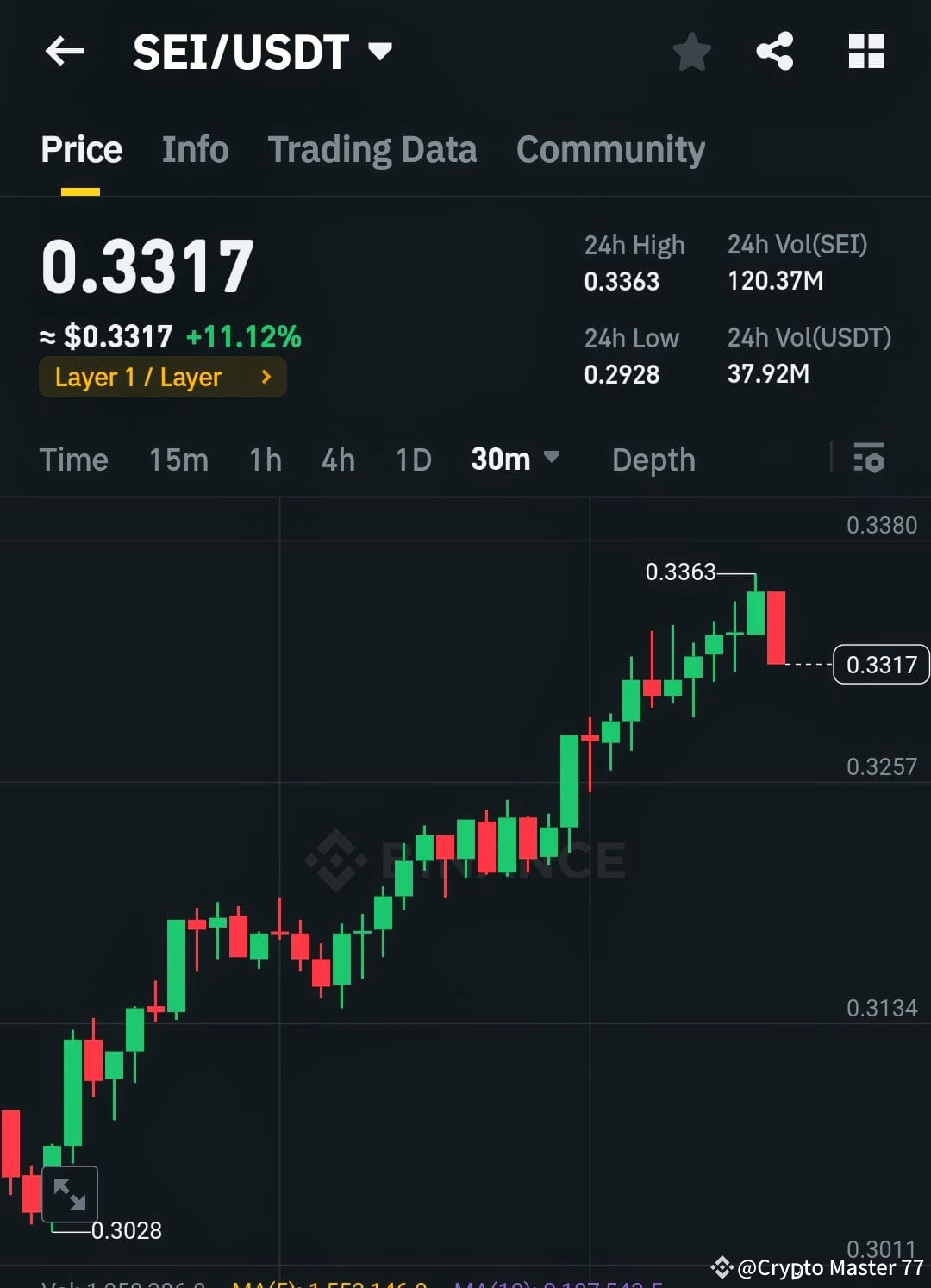This screenshot has height=1288, width=931.
Task: Switch chart to 15m interval
Action: pos(178,460)
